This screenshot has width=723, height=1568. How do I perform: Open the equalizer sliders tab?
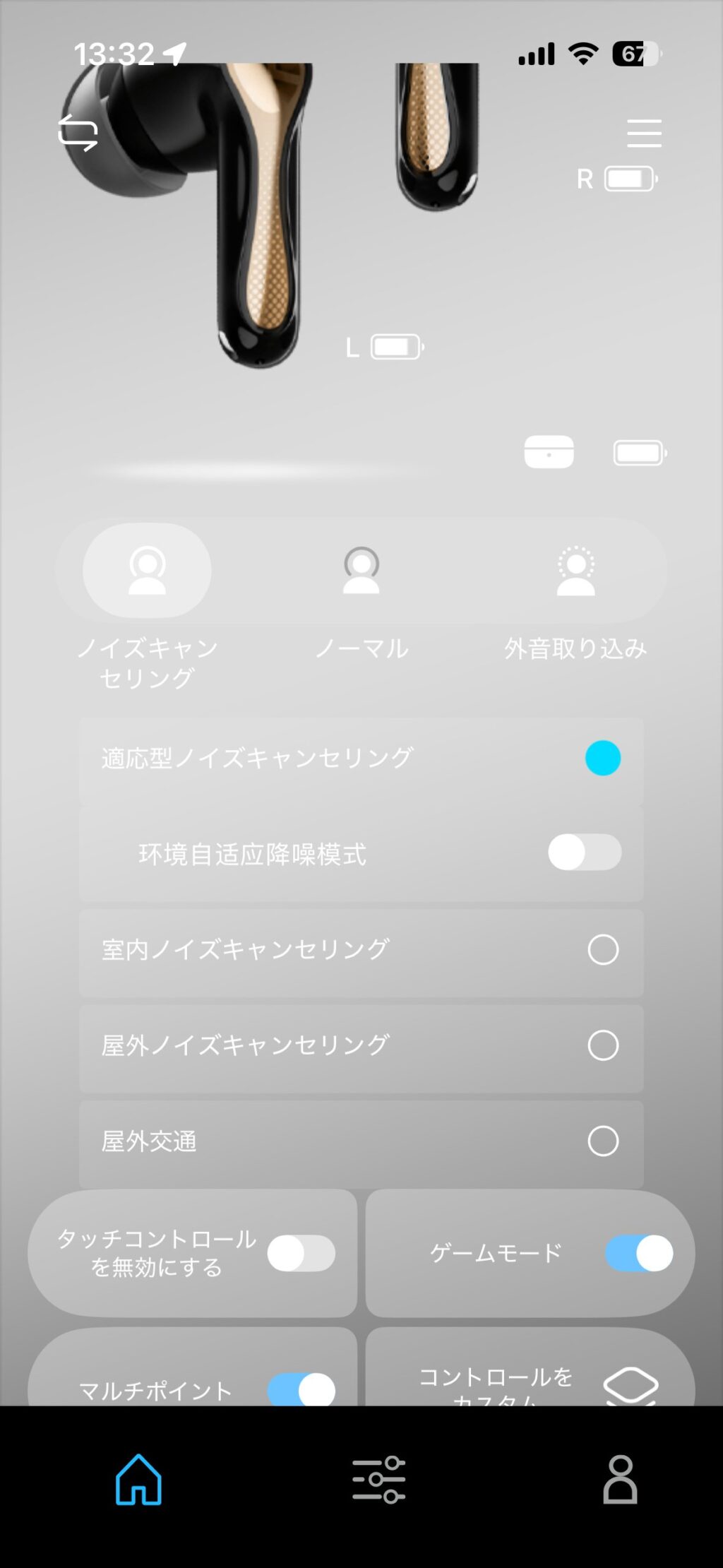pos(378,1479)
